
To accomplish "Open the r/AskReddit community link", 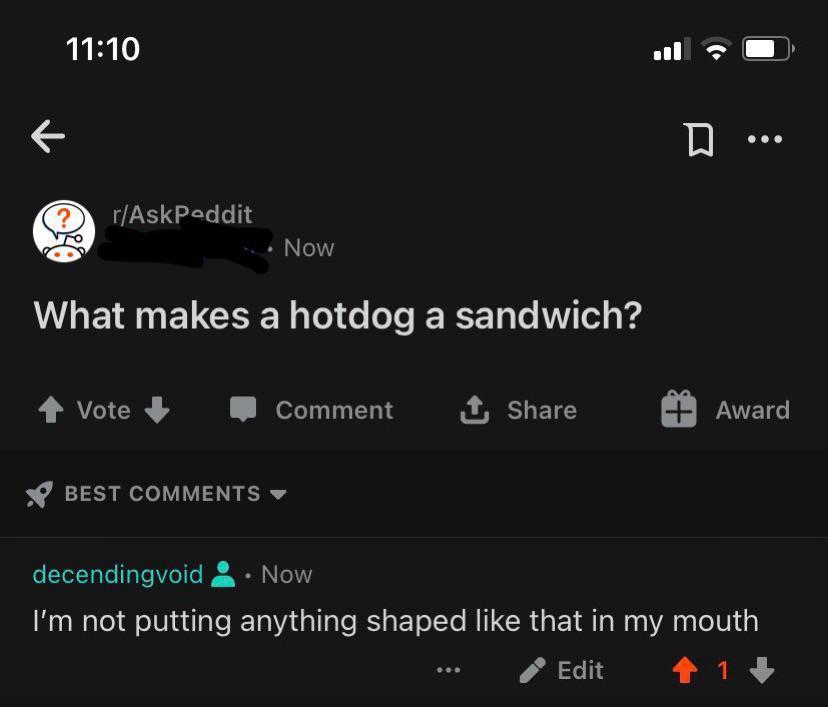I will [x=181, y=214].
